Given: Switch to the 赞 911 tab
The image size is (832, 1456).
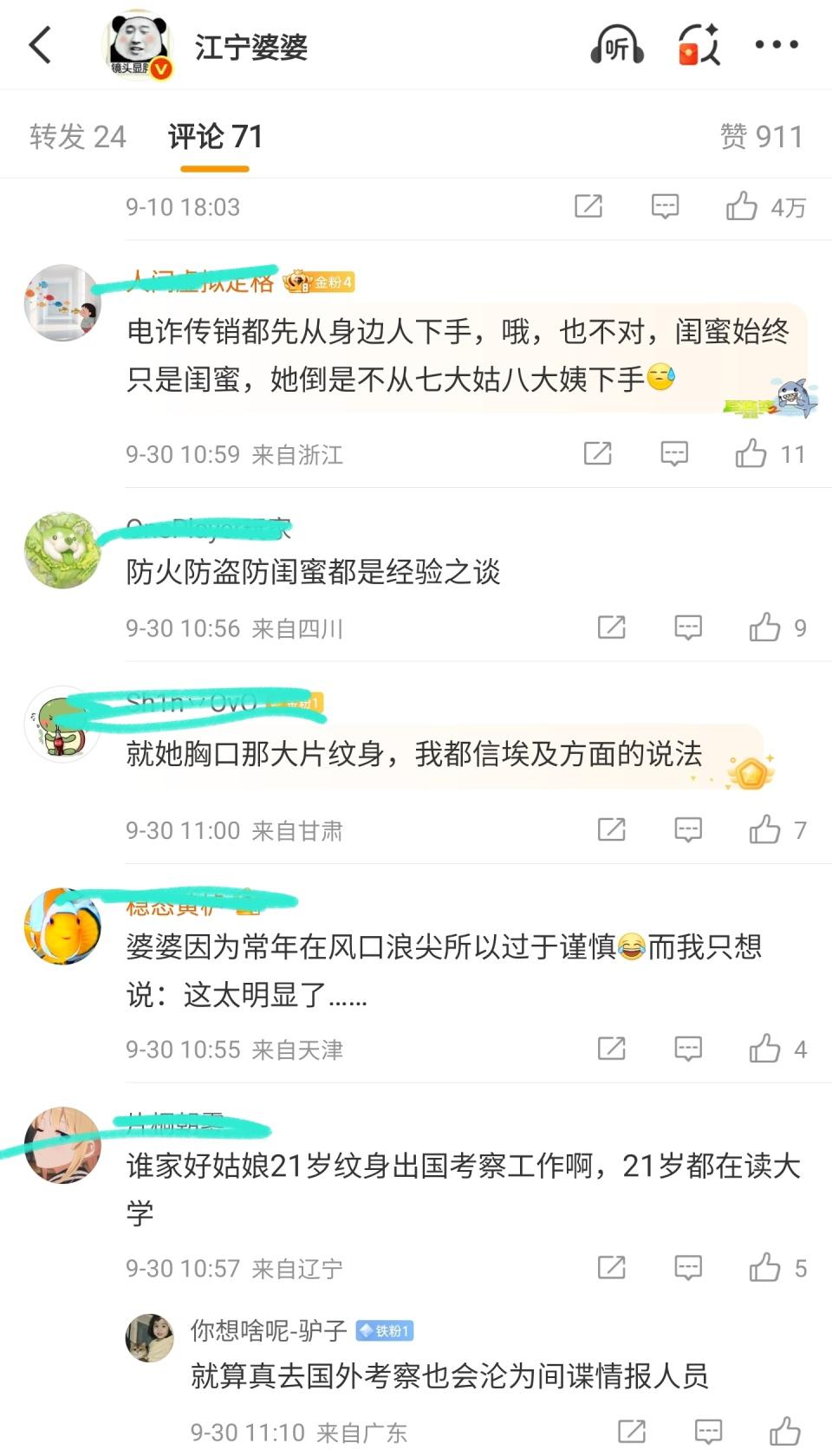Looking at the screenshot, I should click(761, 137).
